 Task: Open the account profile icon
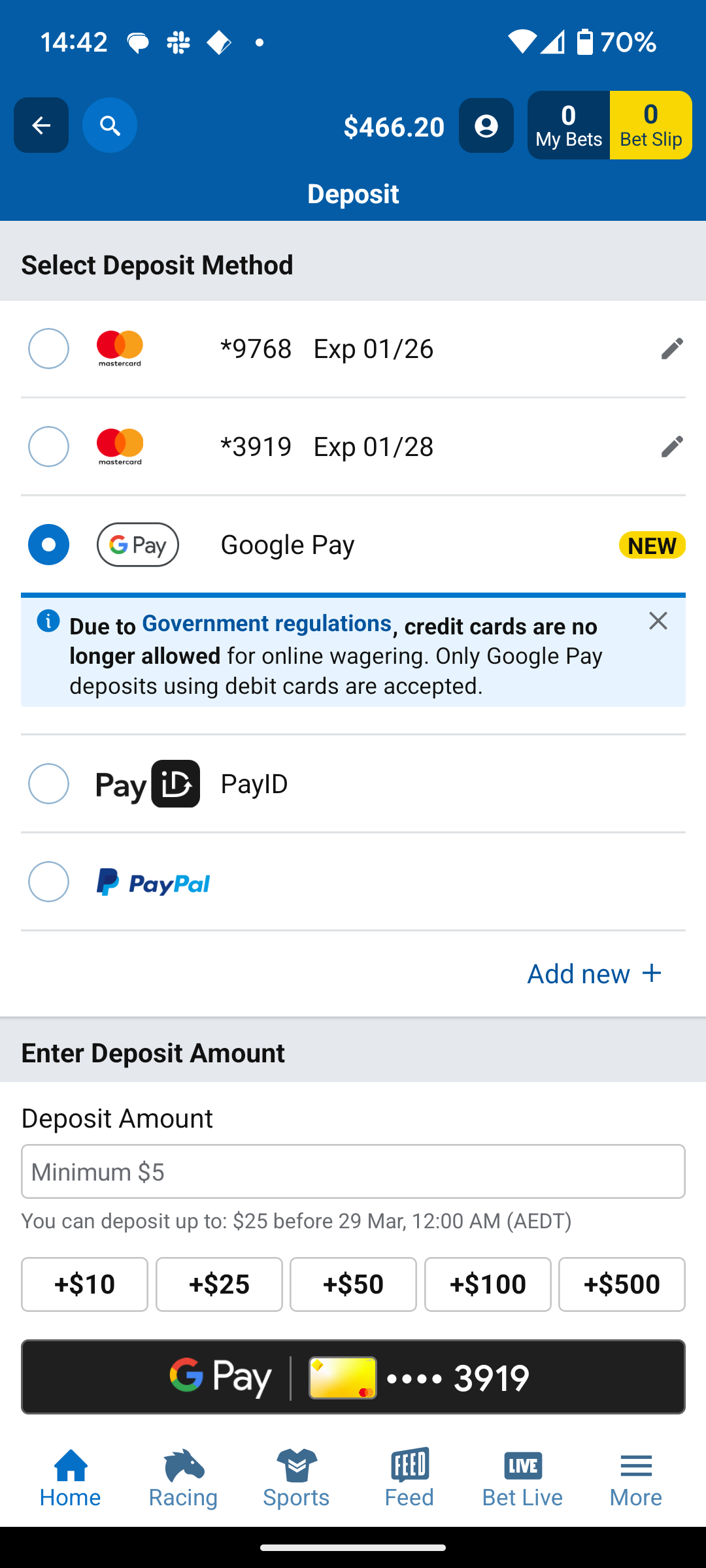point(486,125)
